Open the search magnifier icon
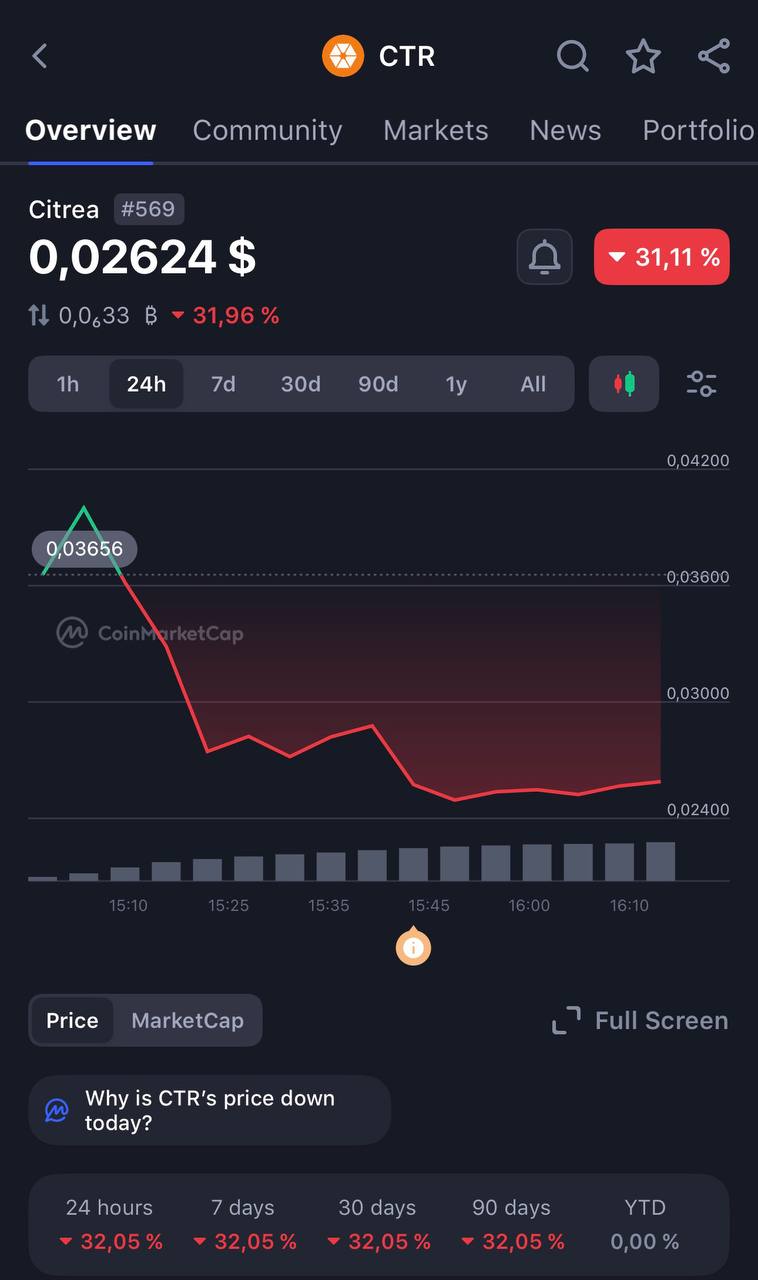This screenshot has width=758, height=1280. coord(572,56)
